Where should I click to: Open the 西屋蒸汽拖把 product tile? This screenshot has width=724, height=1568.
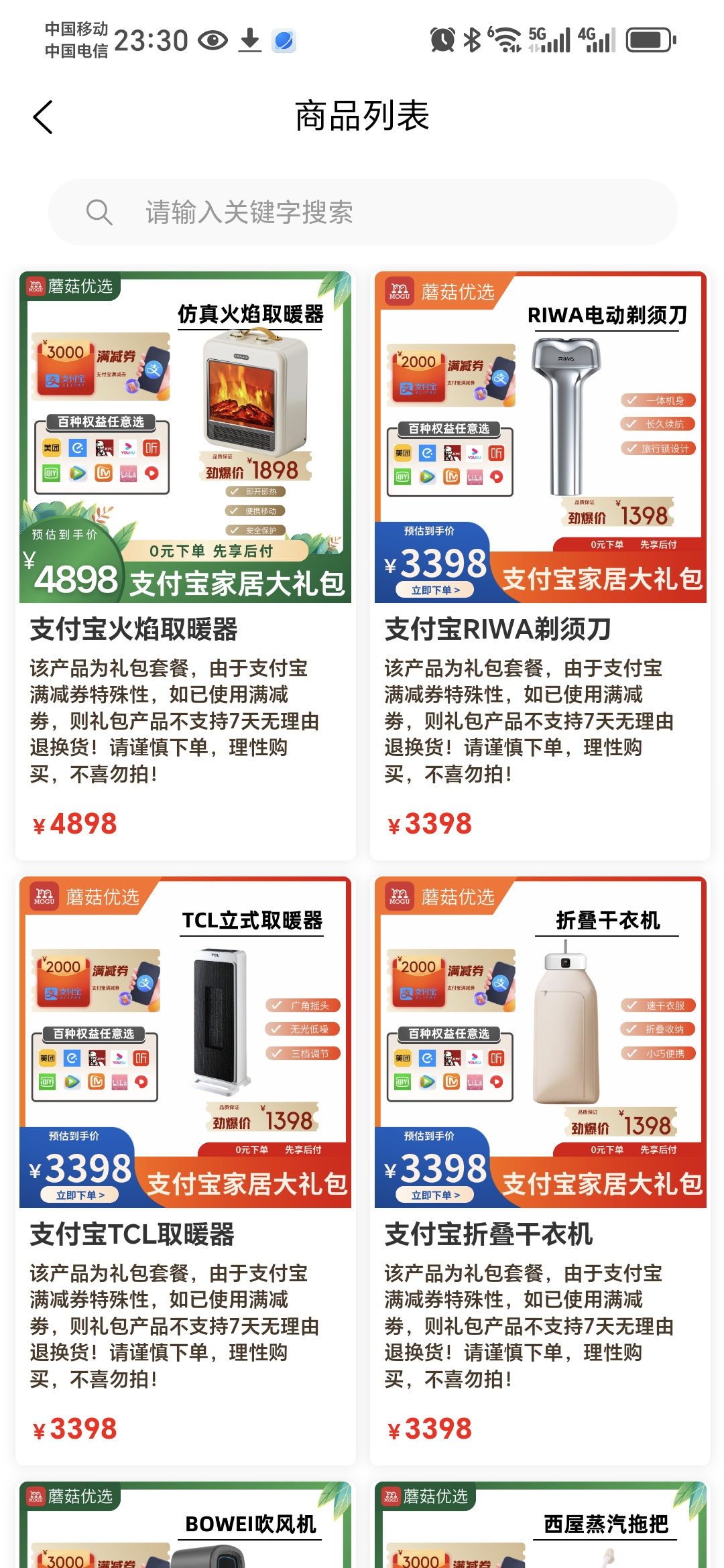pyautogui.click(x=540, y=1524)
